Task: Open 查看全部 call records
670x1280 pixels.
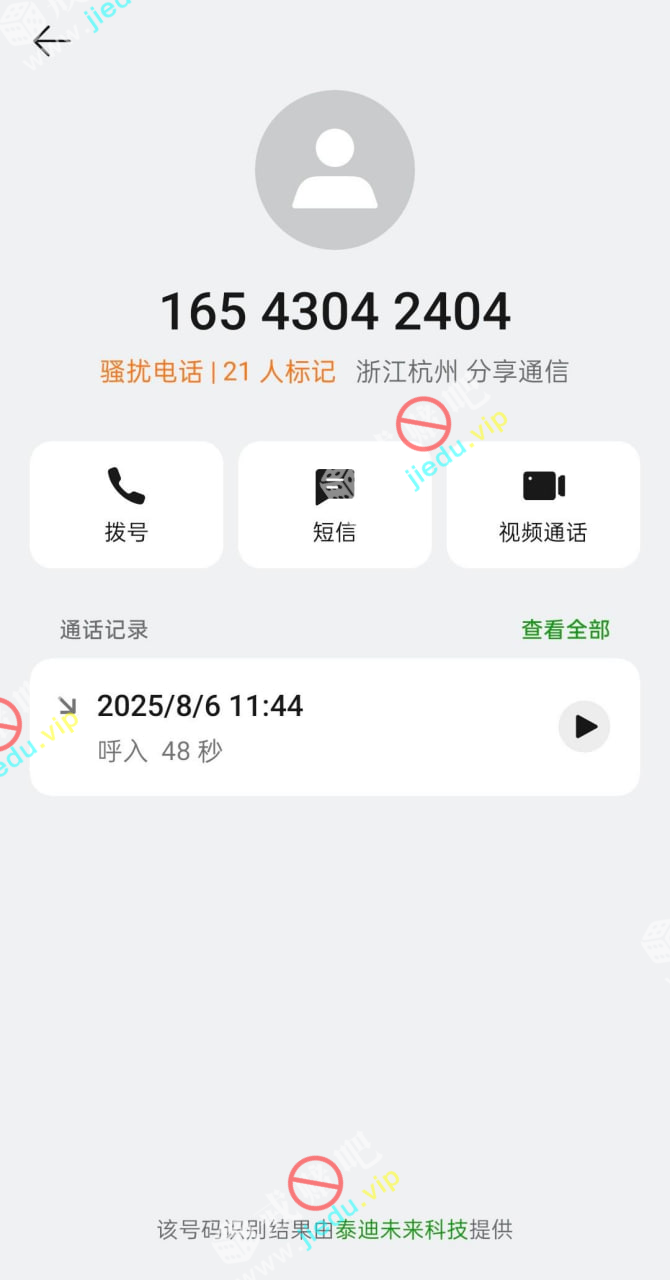Action: click(565, 629)
